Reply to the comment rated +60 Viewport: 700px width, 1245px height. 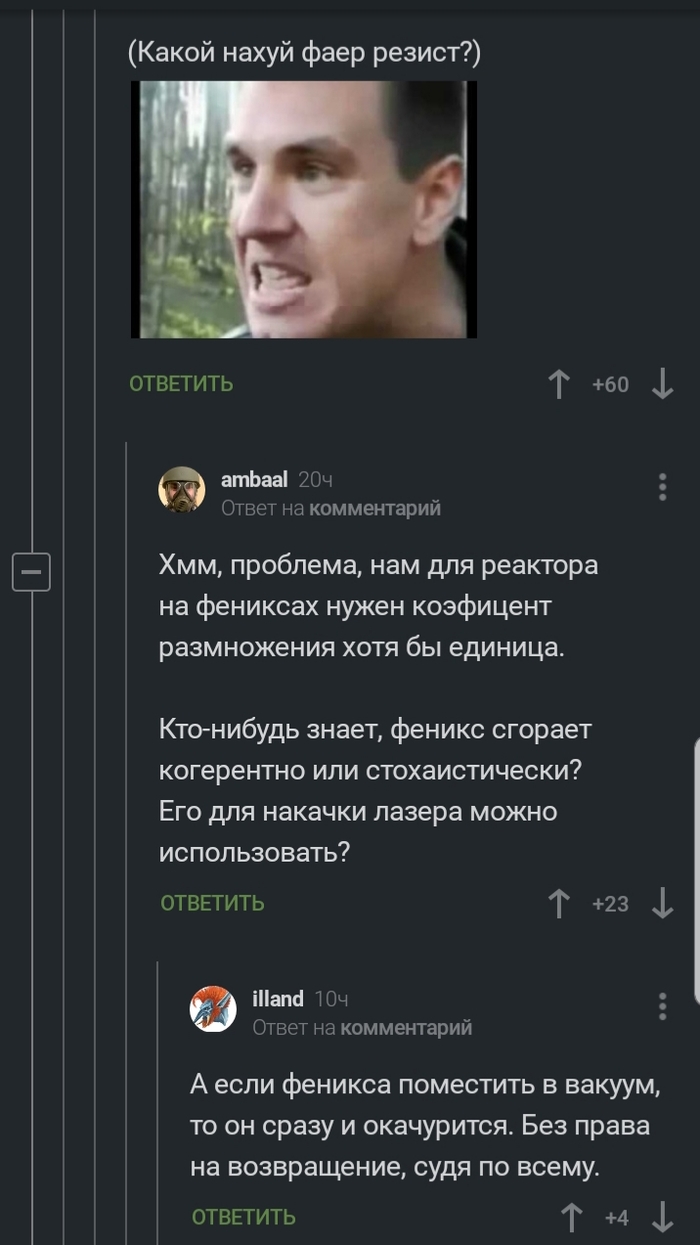[181, 384]
